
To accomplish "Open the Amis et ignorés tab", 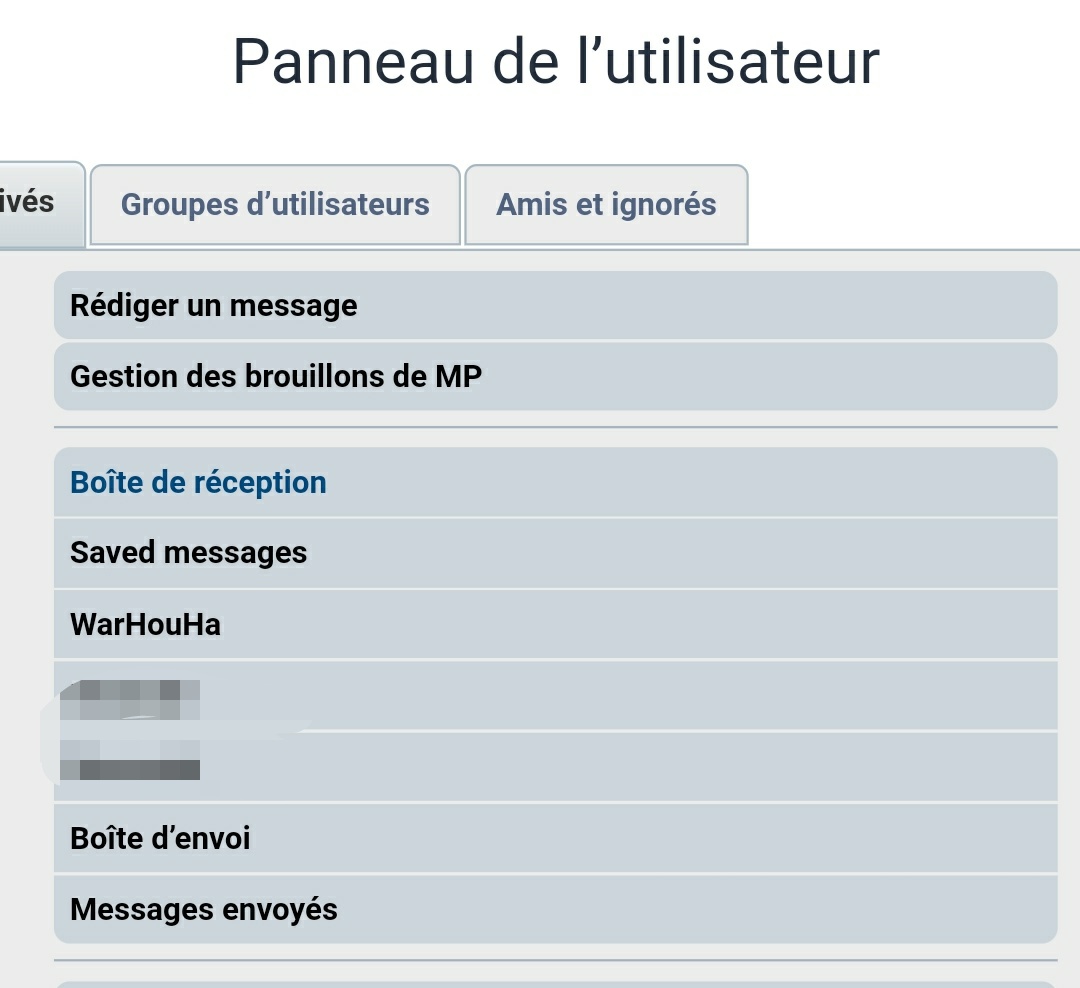I will tap(606, 205).
